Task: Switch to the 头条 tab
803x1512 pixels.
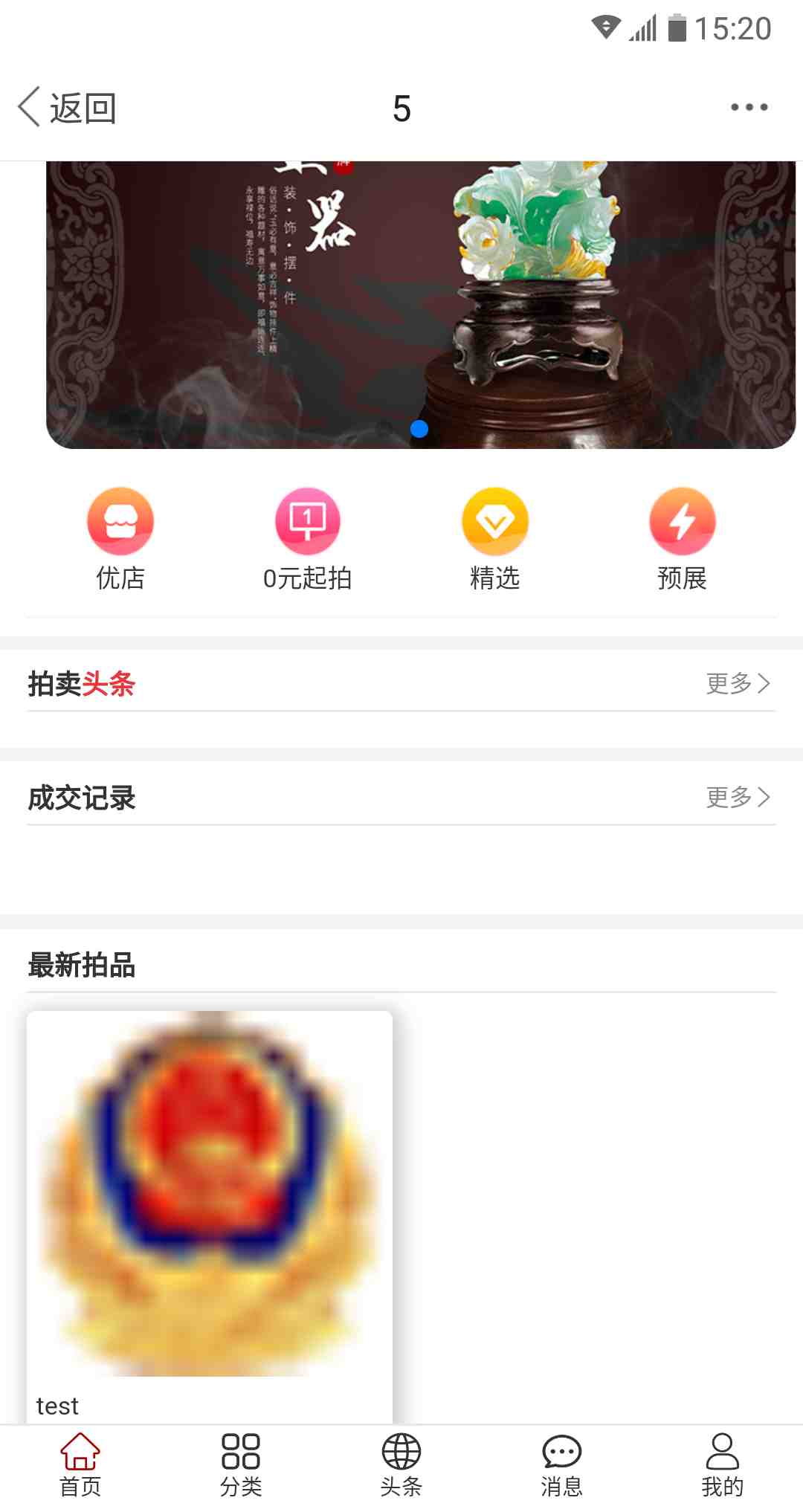Action: [401, 1466]
